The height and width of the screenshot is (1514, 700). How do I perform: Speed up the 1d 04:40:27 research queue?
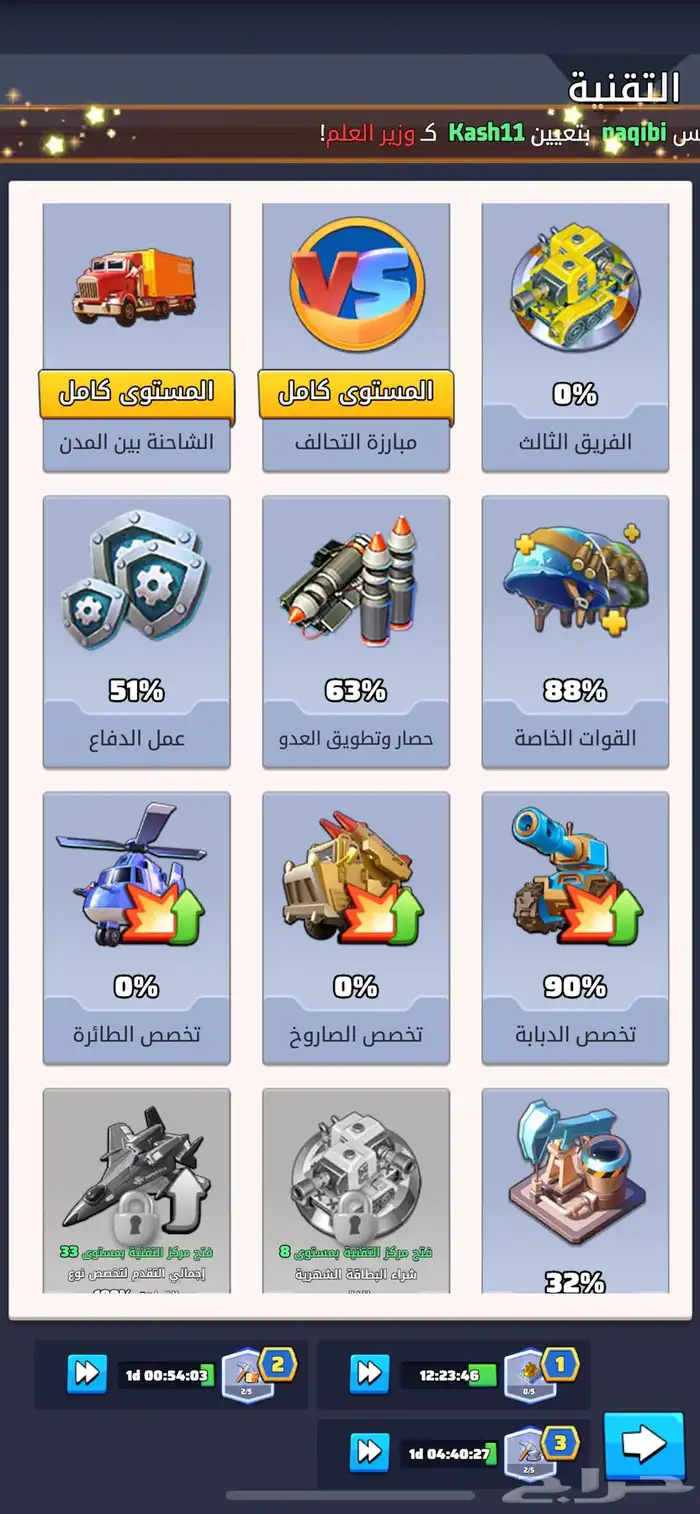[x=369, y=1451]
